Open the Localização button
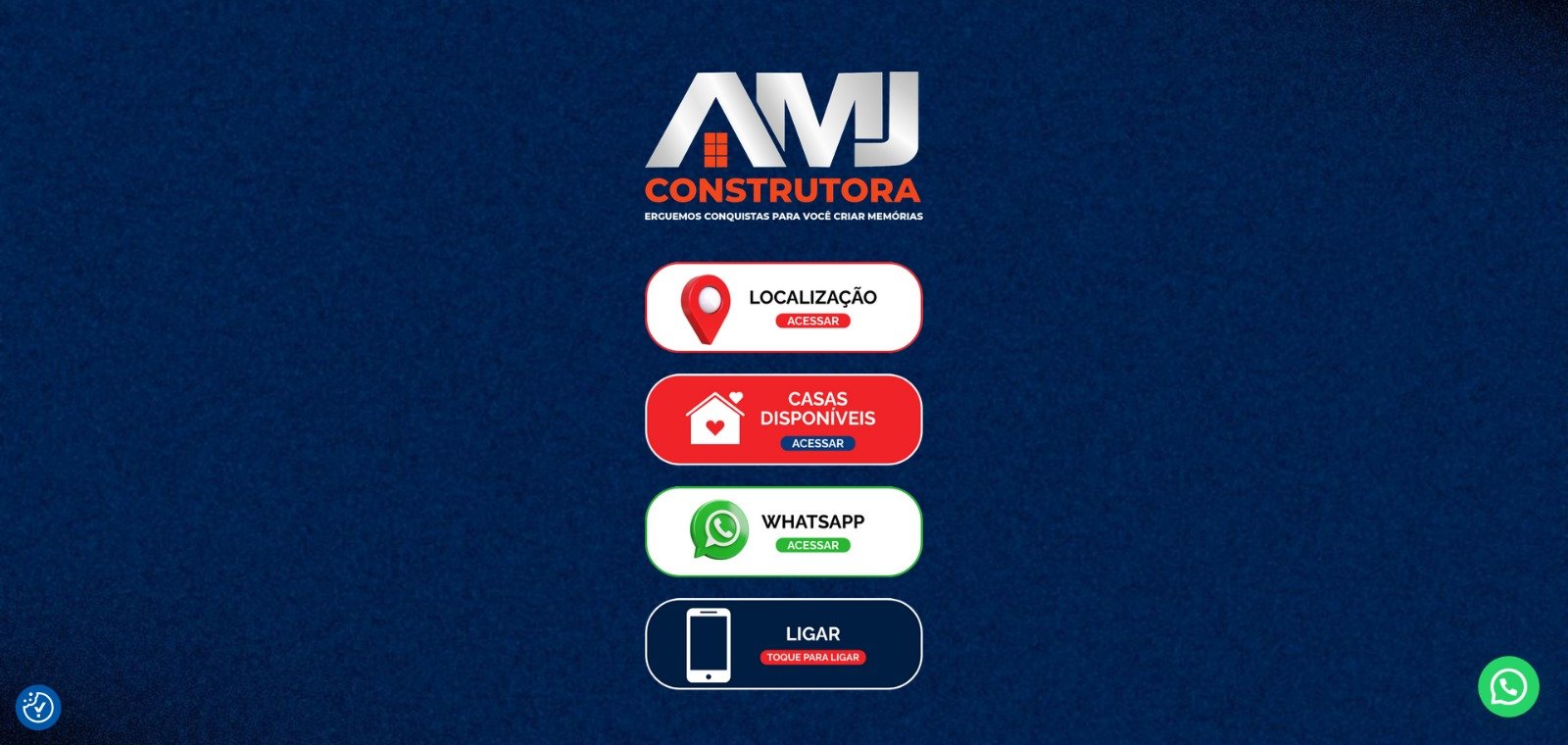This screenshot has width=1568, height=745. [x=783, y=307]
